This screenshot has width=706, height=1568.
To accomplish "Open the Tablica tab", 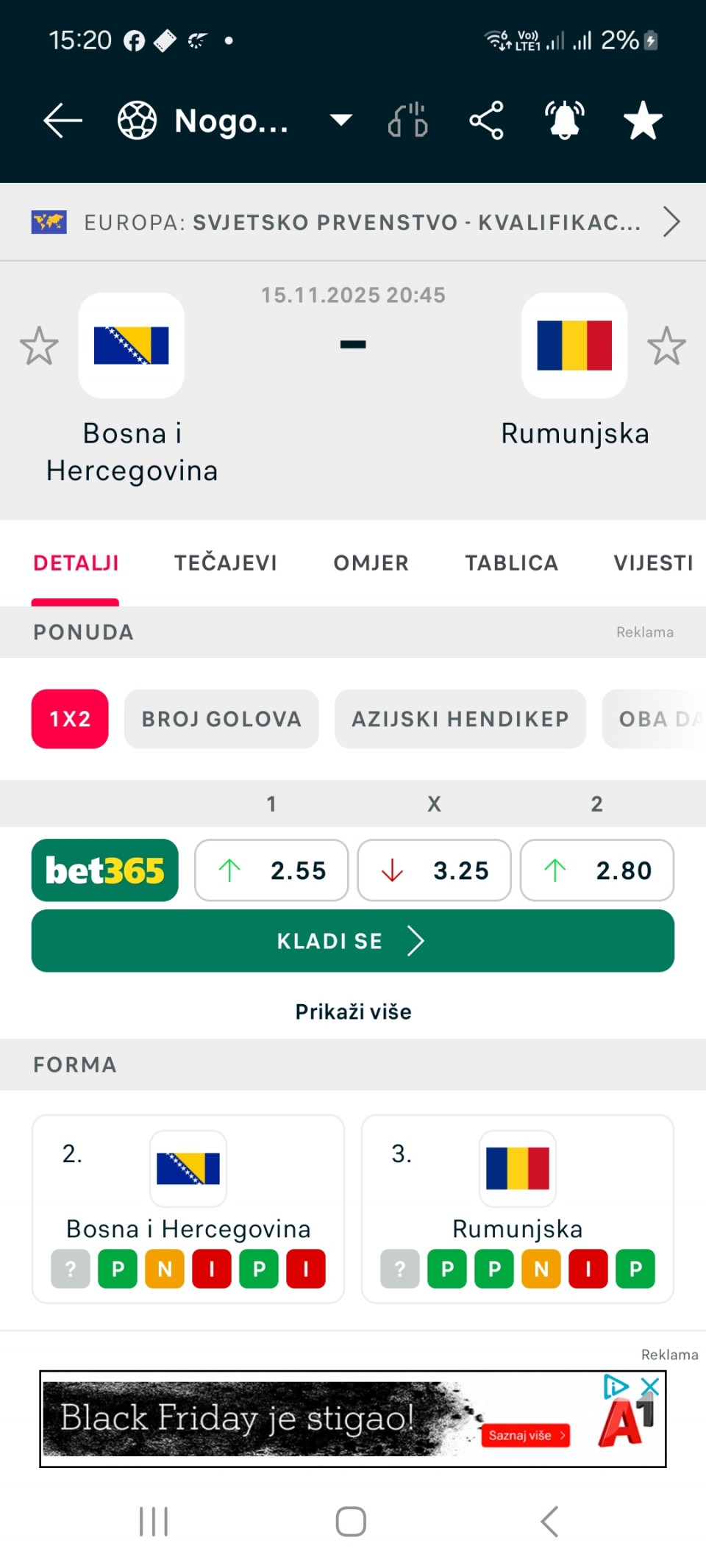I will pyautogui.click(x=511, y=563).
